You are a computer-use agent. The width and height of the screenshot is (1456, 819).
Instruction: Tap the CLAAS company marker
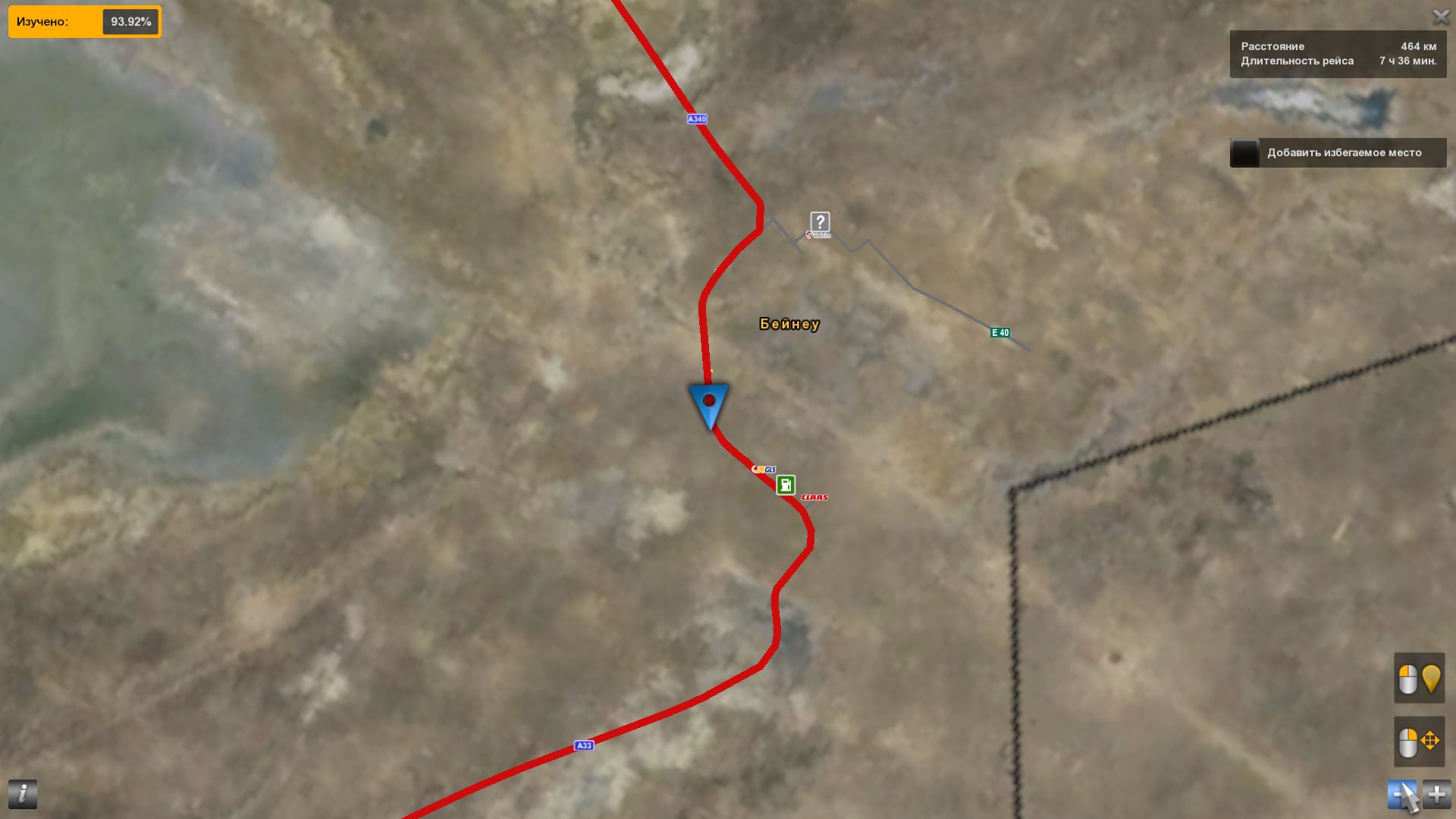(x=814, y=497)
